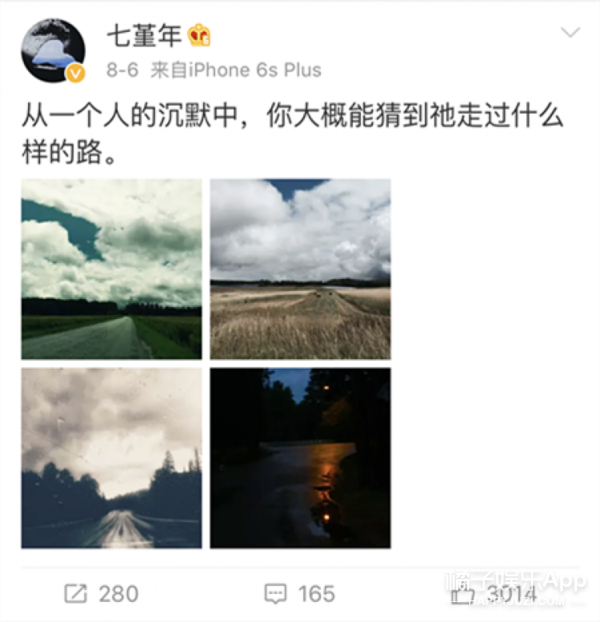View the dark night road photo
The height and width of the screenshot is (622, 600).
300,457
